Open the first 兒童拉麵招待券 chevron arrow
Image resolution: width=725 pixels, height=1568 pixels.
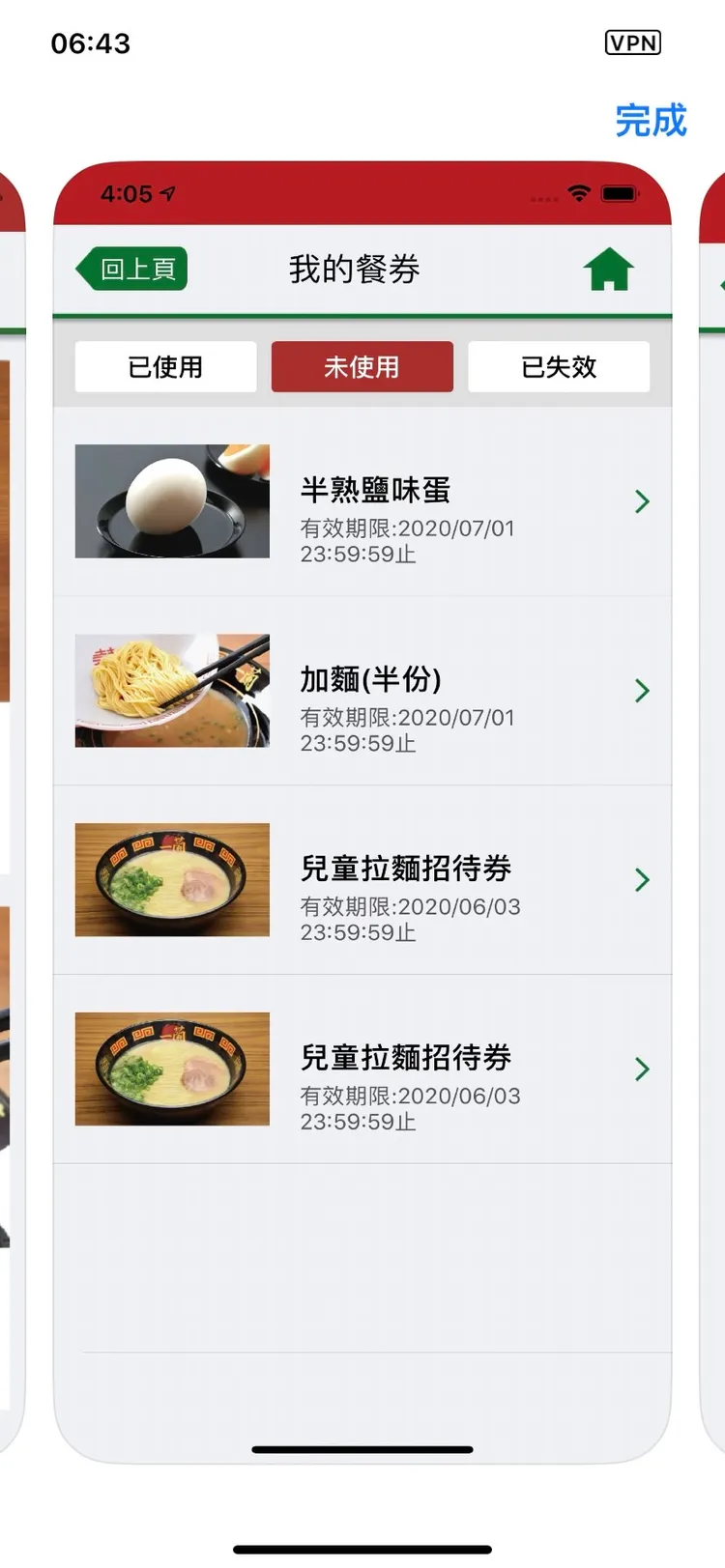(x=642, y=880)
